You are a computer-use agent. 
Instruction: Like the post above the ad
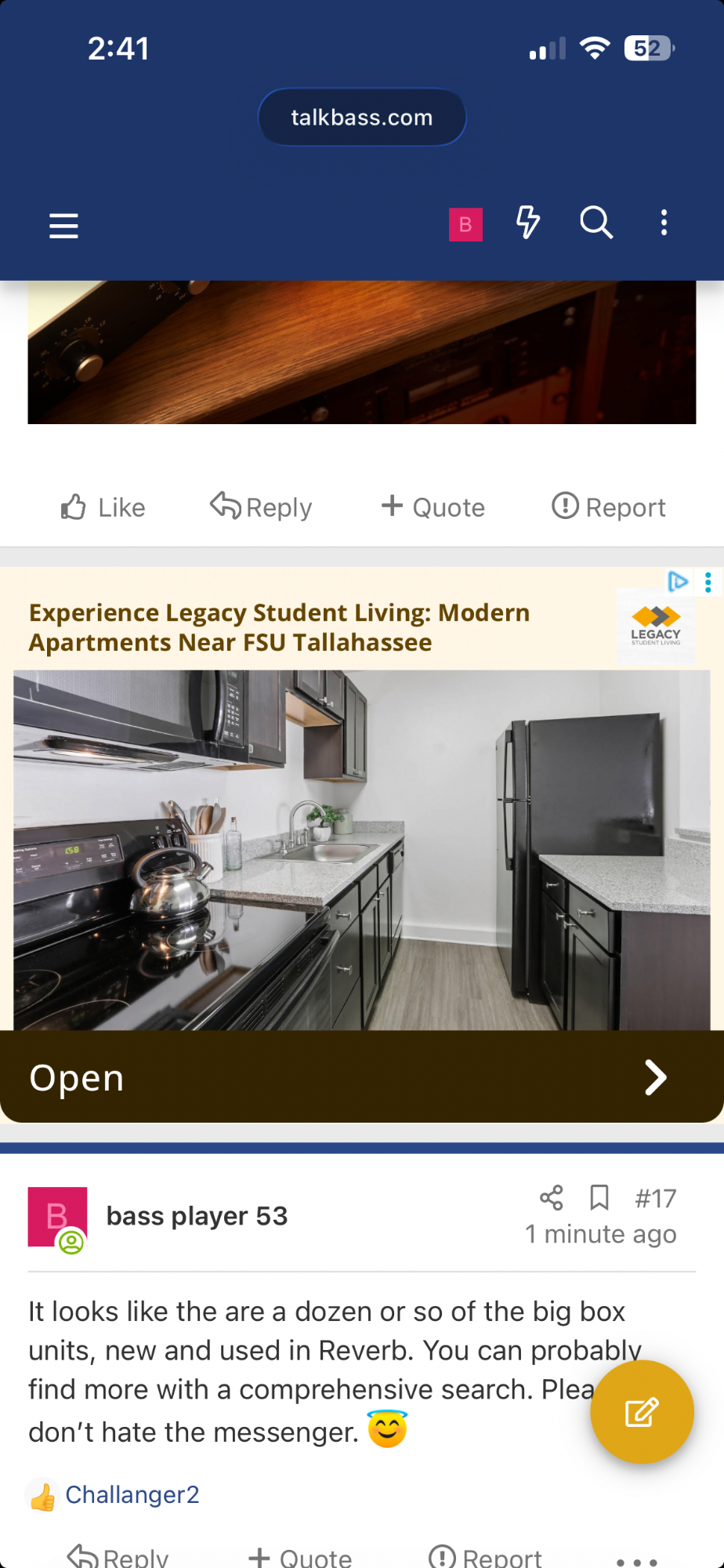(103, 507)
